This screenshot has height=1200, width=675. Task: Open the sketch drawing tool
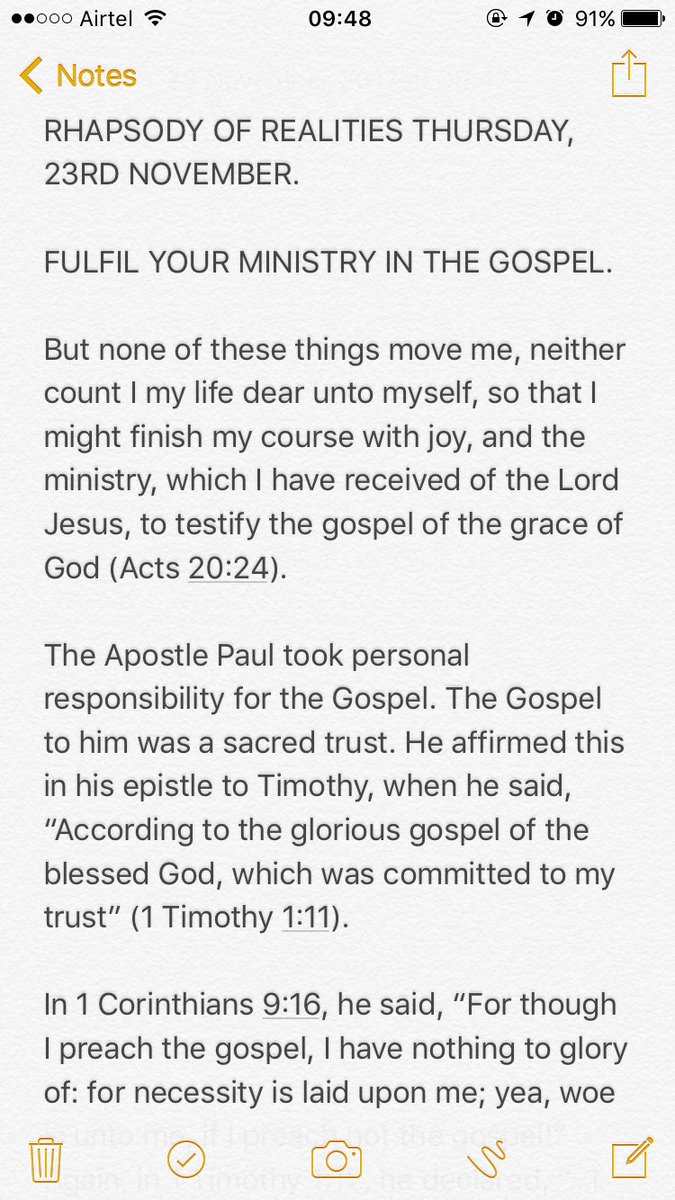click(x=486, y=1160)
